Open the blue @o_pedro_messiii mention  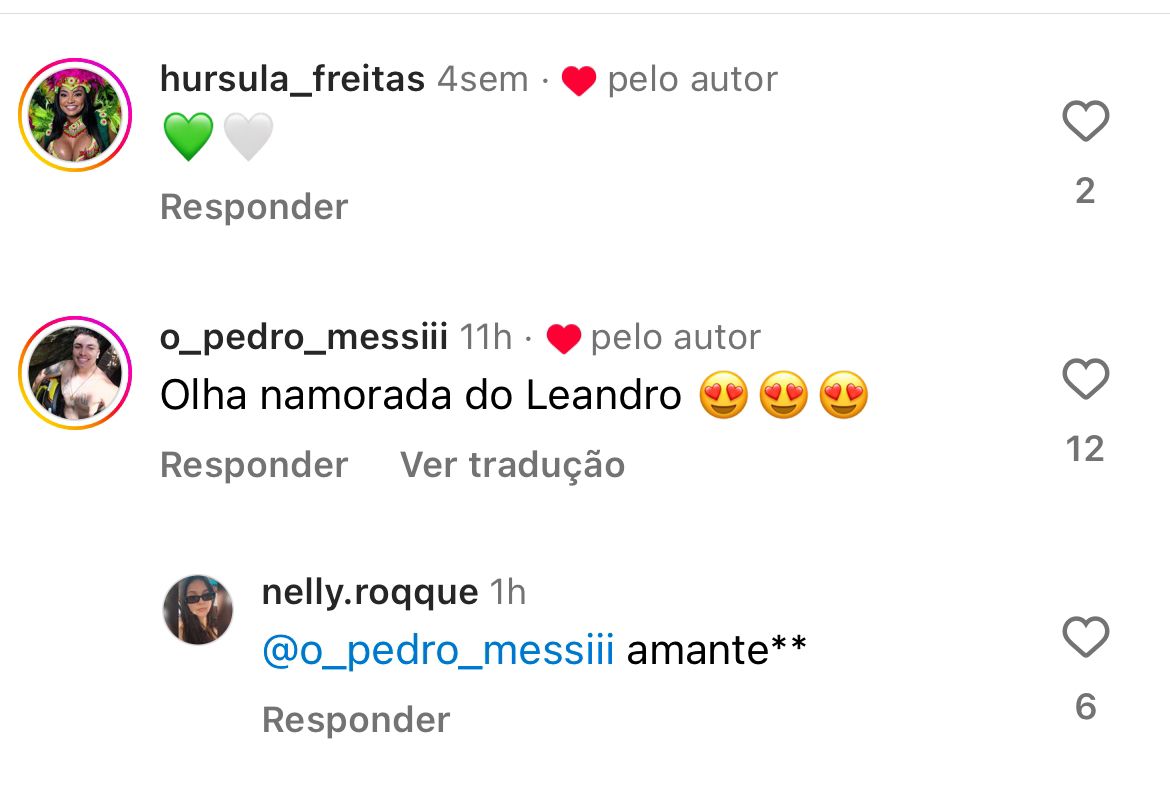click(x=437, y=651)
